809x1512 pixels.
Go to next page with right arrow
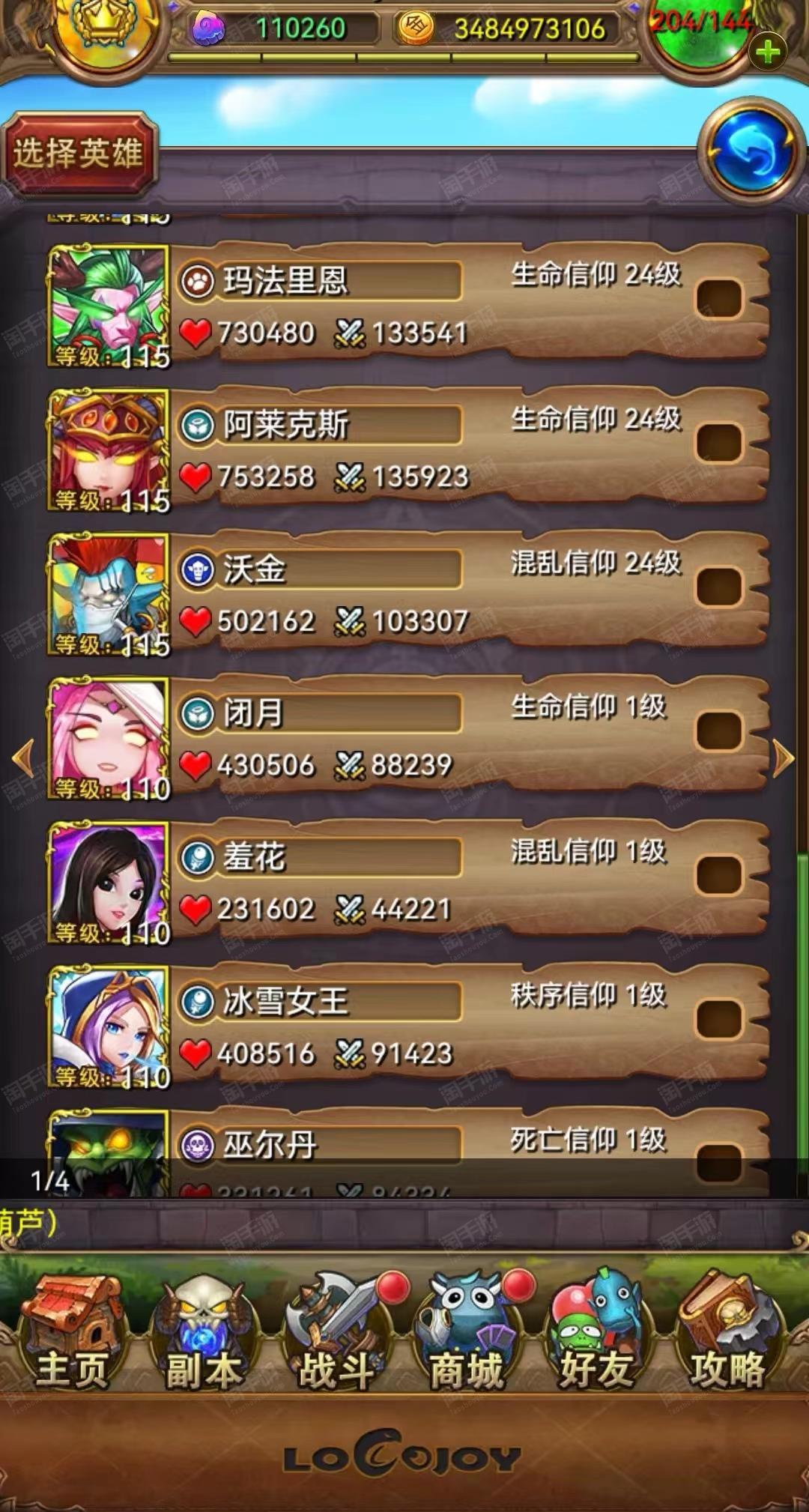click(x=784, y=758)
